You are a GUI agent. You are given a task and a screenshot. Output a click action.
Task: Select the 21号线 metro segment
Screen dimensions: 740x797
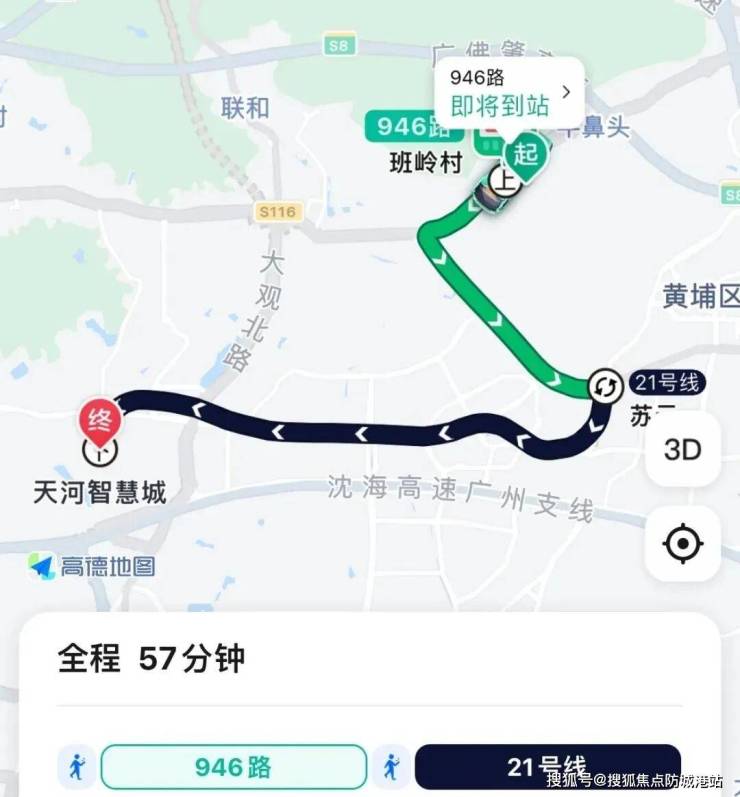click(x=547, y=767)
